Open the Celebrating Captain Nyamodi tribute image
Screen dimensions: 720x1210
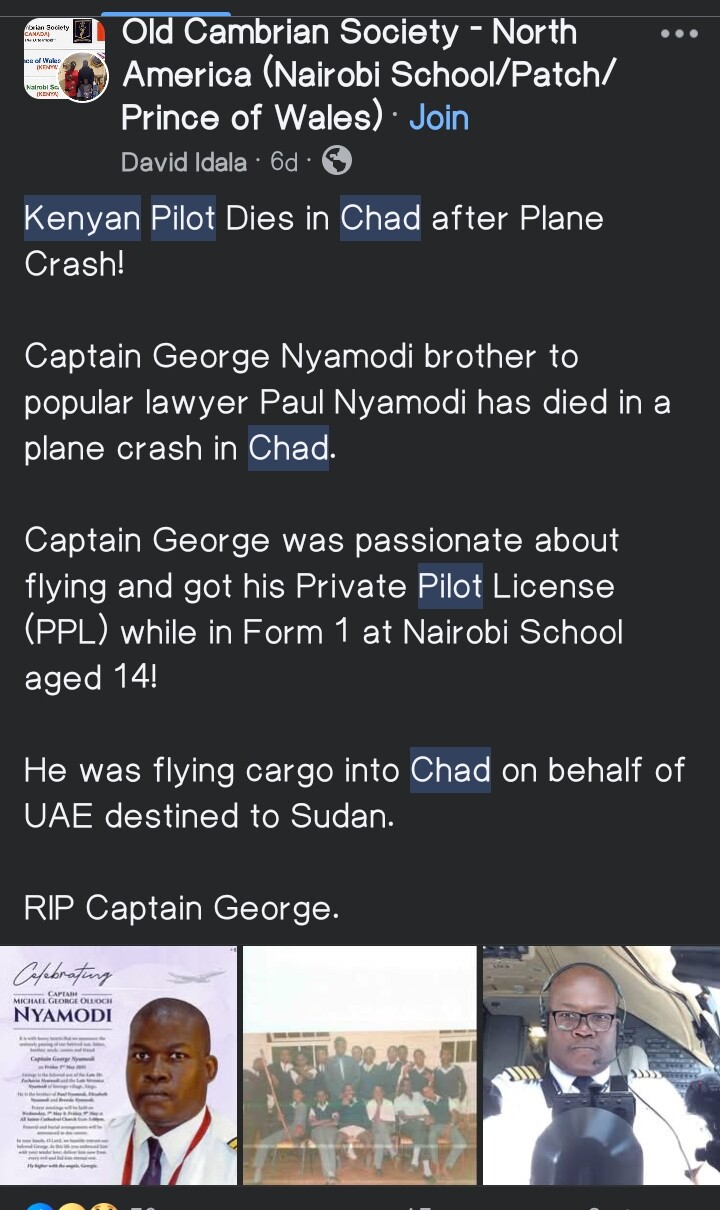pos(118,1065)
